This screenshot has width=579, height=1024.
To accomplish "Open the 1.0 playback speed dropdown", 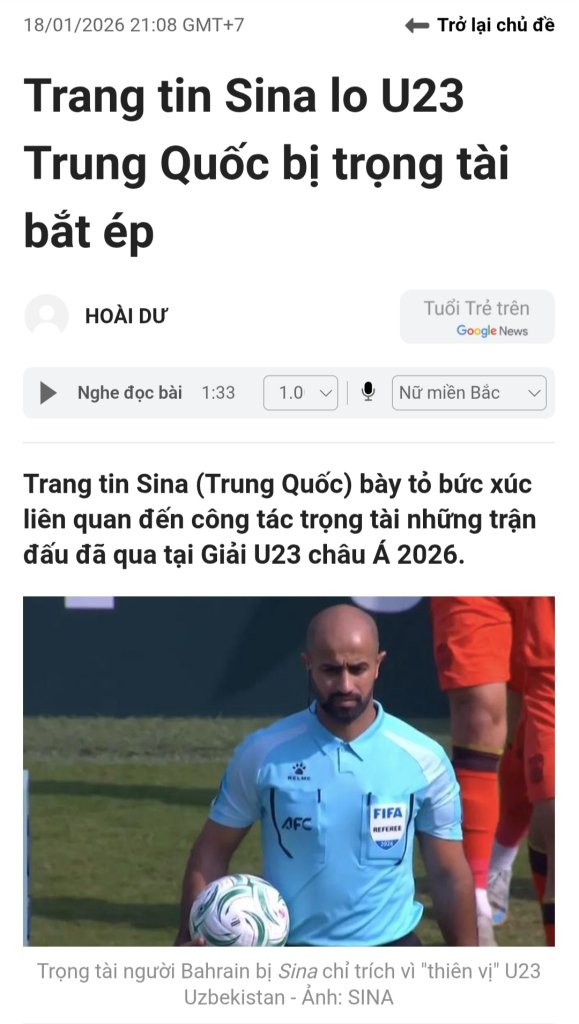I will click(x=300, y=392).
